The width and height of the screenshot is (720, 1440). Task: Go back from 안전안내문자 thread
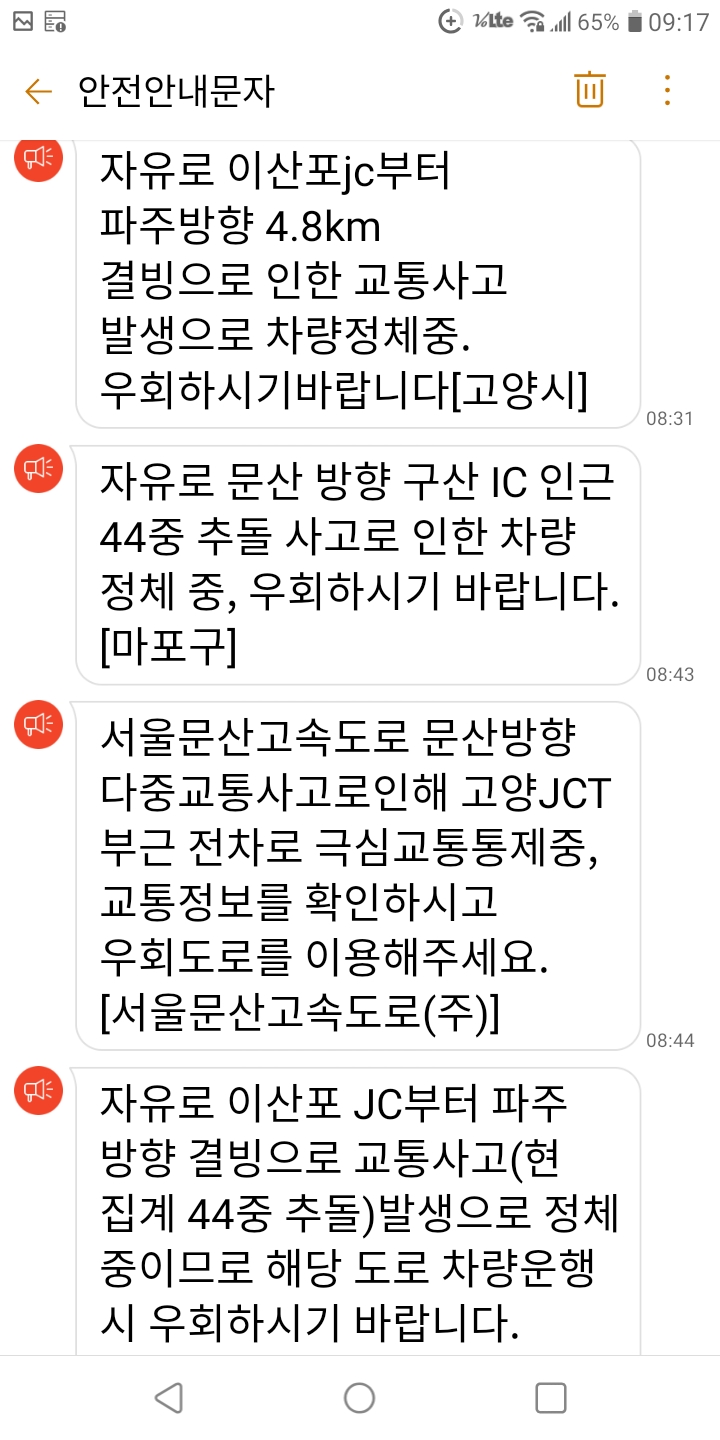[x=38, y=92]
